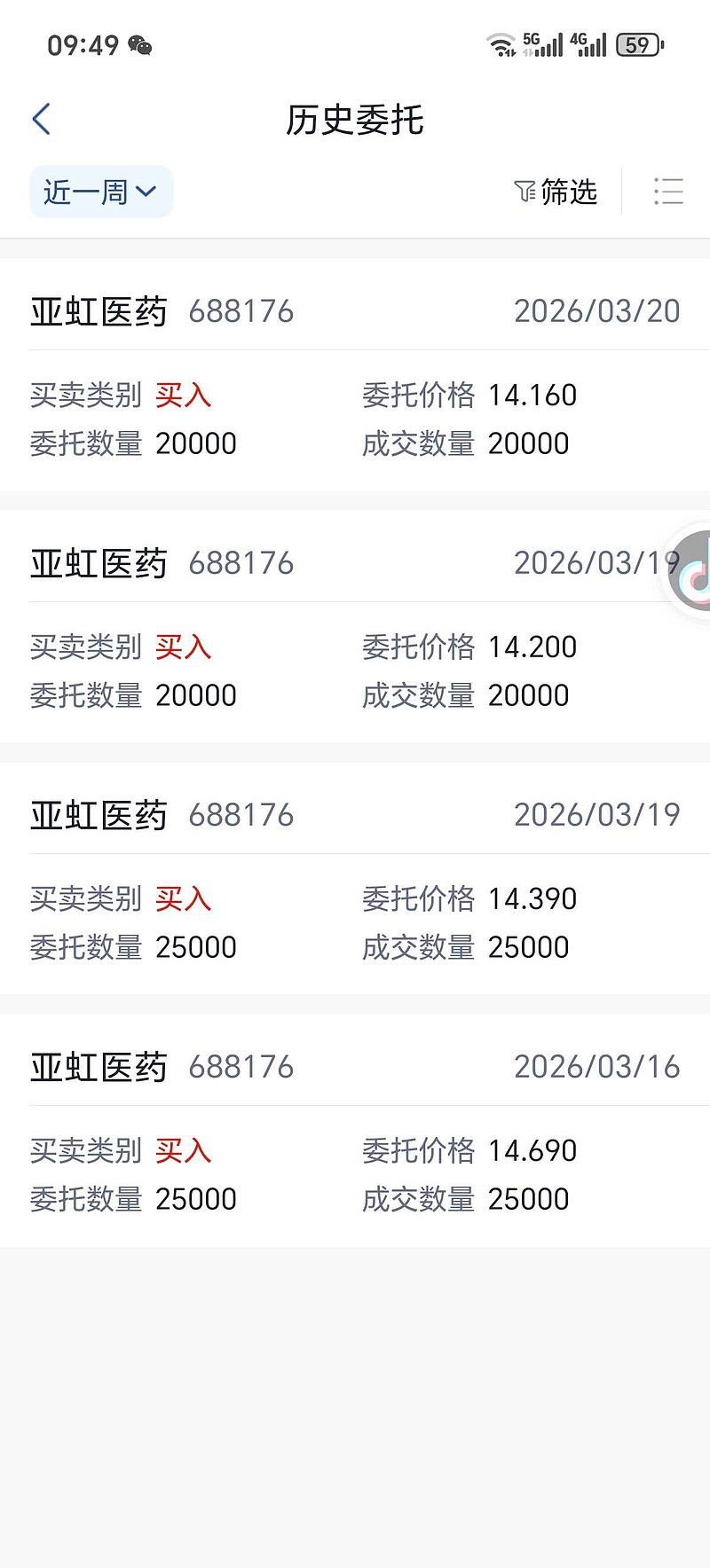This screenshot has width=710, height=1568.
Task: Tap 买入 on the 2026/03/16 order
Action: point(183,1150)
